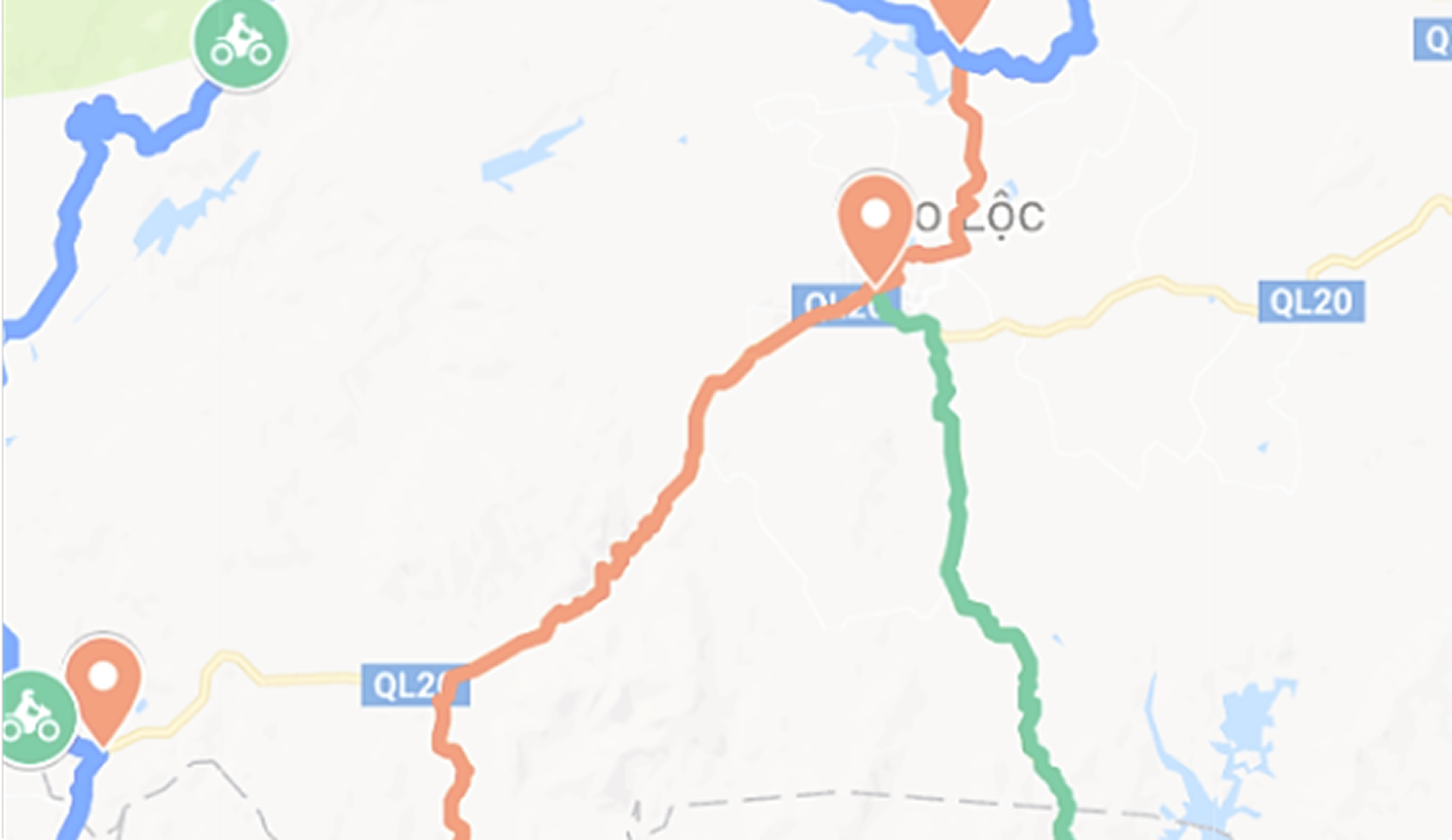Select the motorbike marker beside the green park area
This screenshot has height=840, width=1452.
(240, 42)
